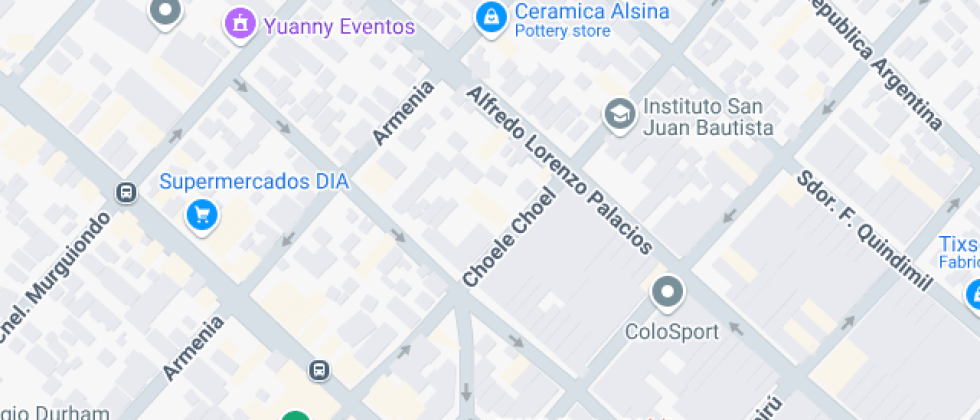This screenshot has width=980, height=420.
Task: Open the bus stop icon below Armenia street
Action: point(319,371)
